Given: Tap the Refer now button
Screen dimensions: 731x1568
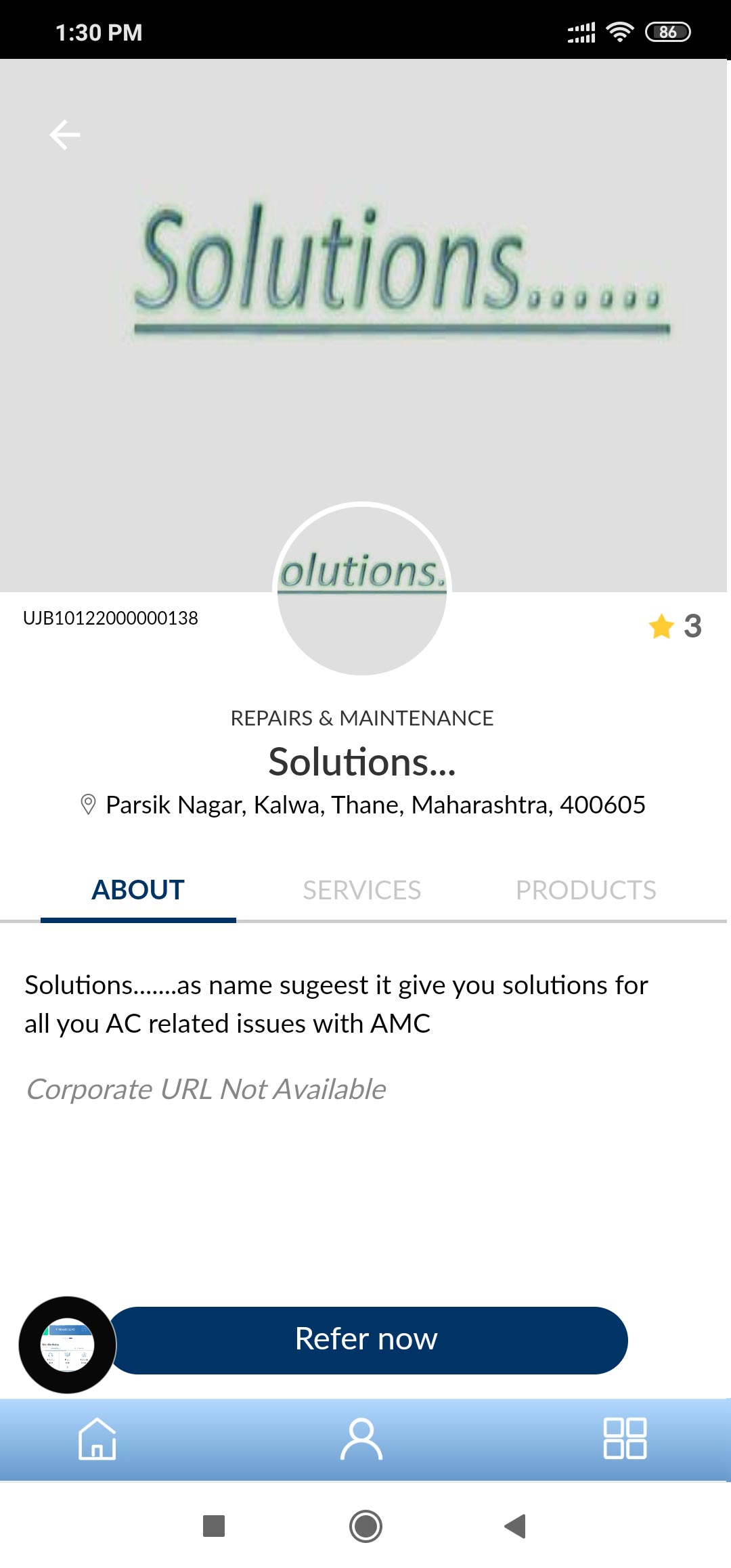Looking at the screenshot, I should (x=366, y=1339).
